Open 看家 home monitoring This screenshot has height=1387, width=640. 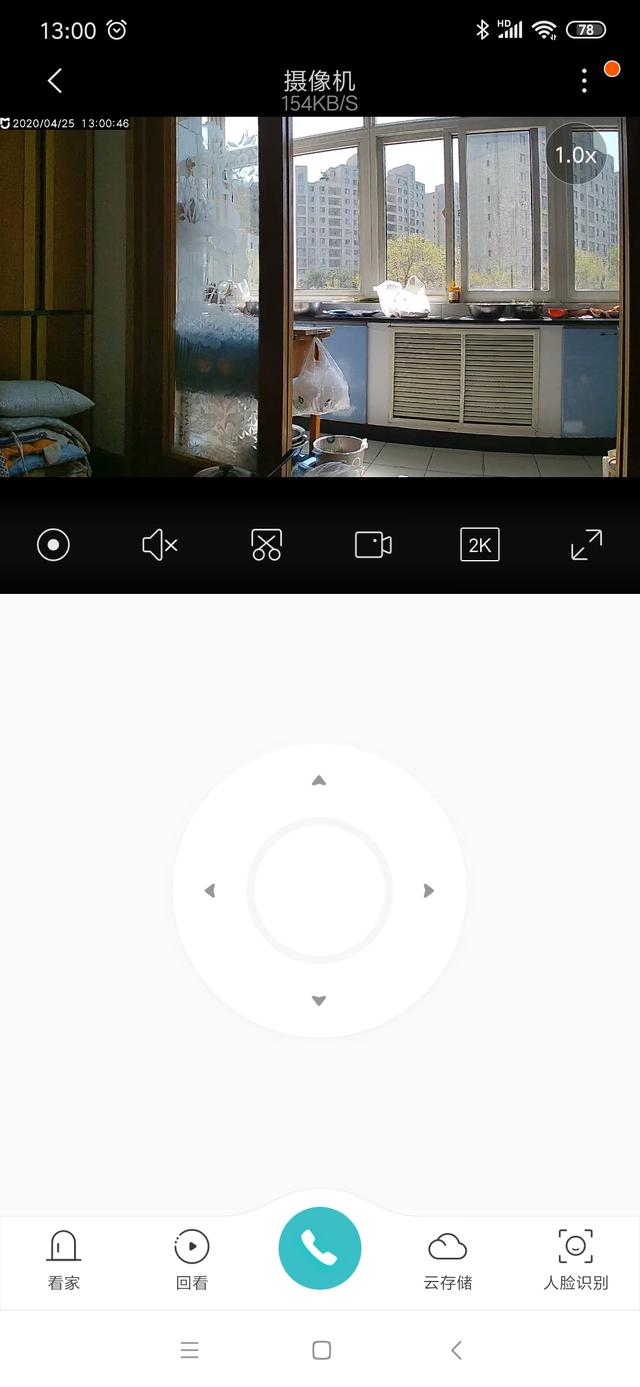(x=64, y=1260)
